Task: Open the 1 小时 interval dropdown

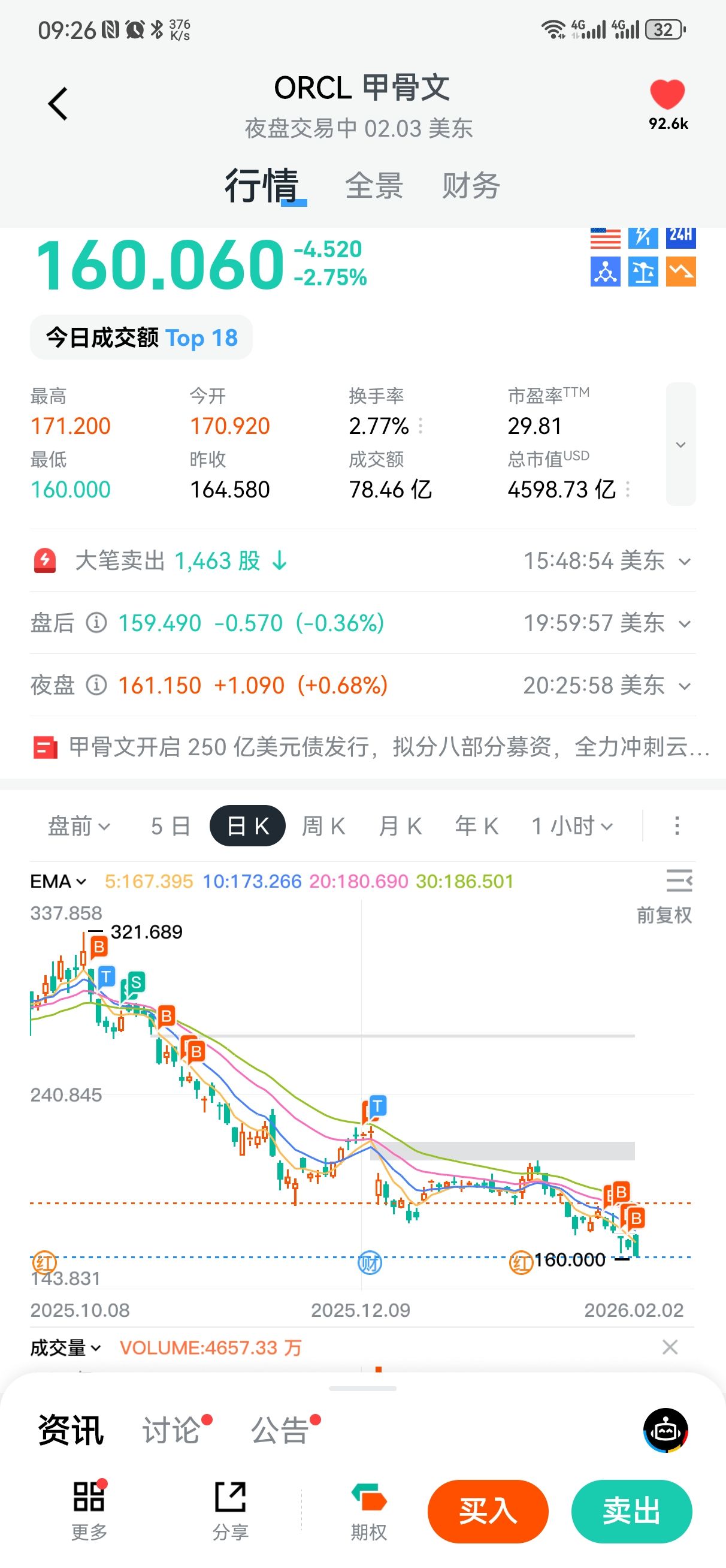Action: click(572, 826)
